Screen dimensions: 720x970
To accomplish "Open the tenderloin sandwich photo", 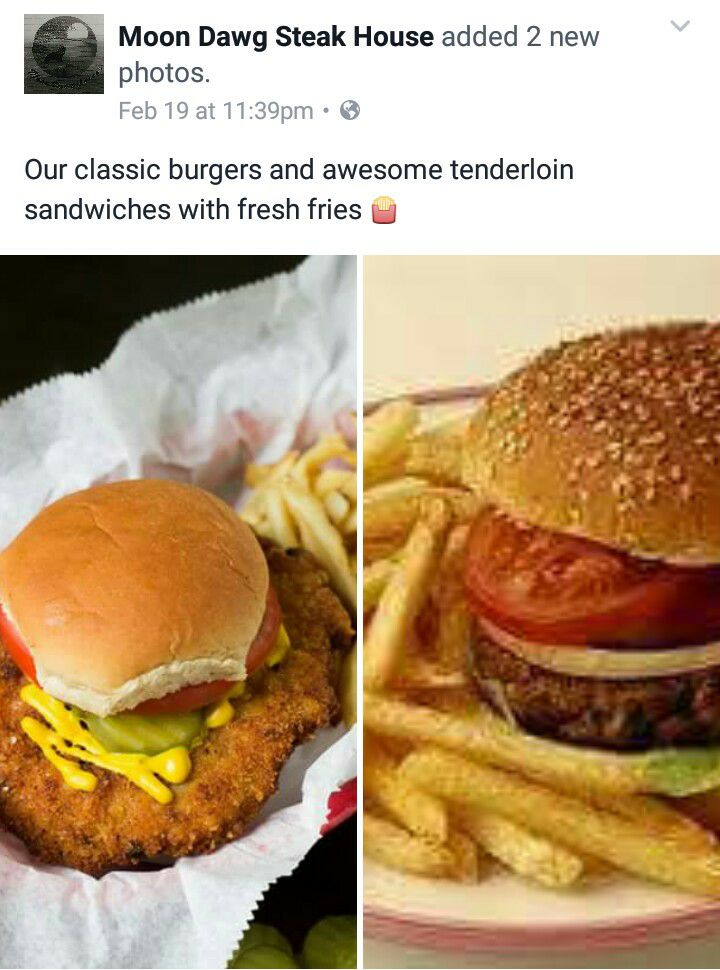I will tap(180, 610).
